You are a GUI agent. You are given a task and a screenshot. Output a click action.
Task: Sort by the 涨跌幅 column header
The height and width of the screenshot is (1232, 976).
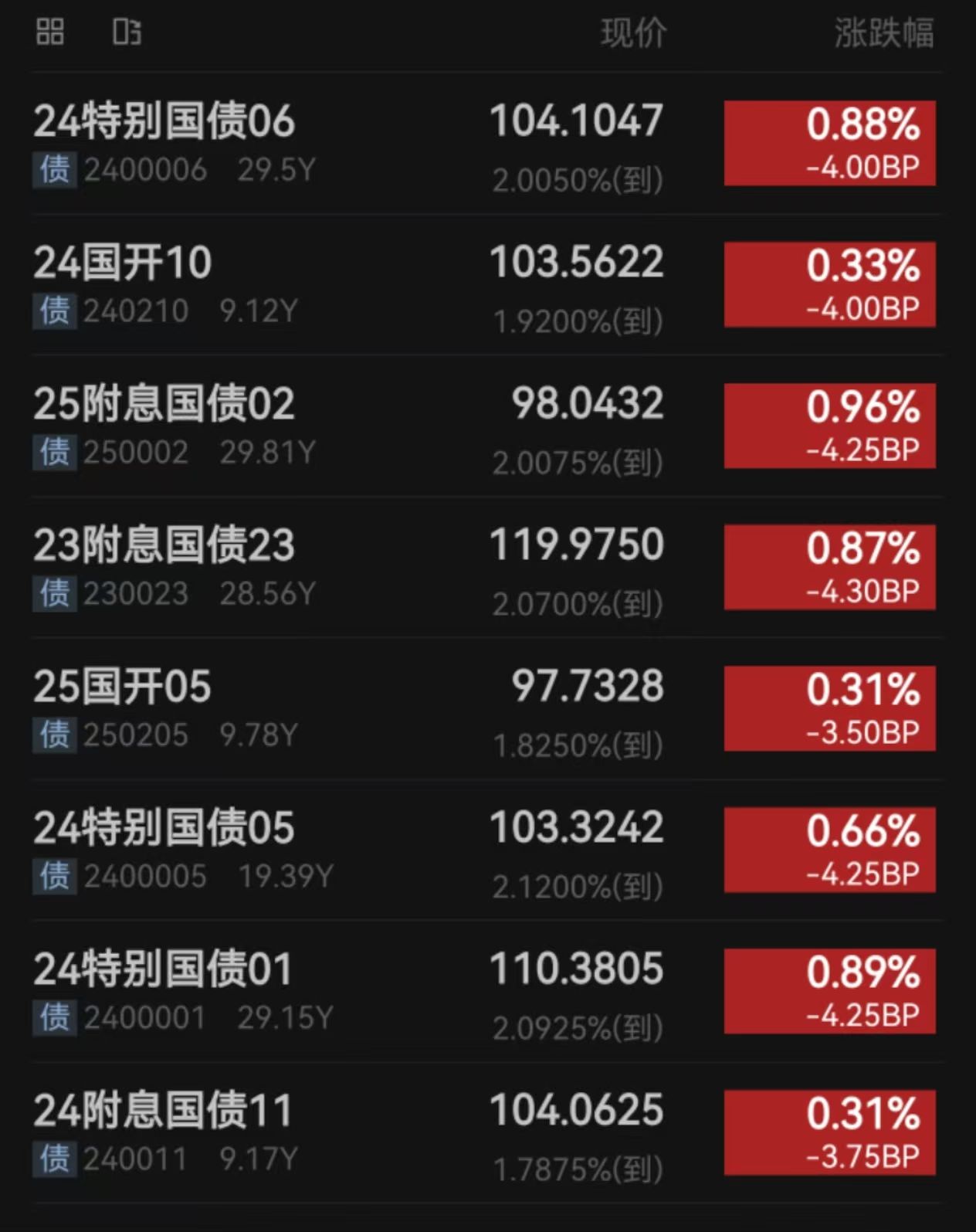(885, 32)
